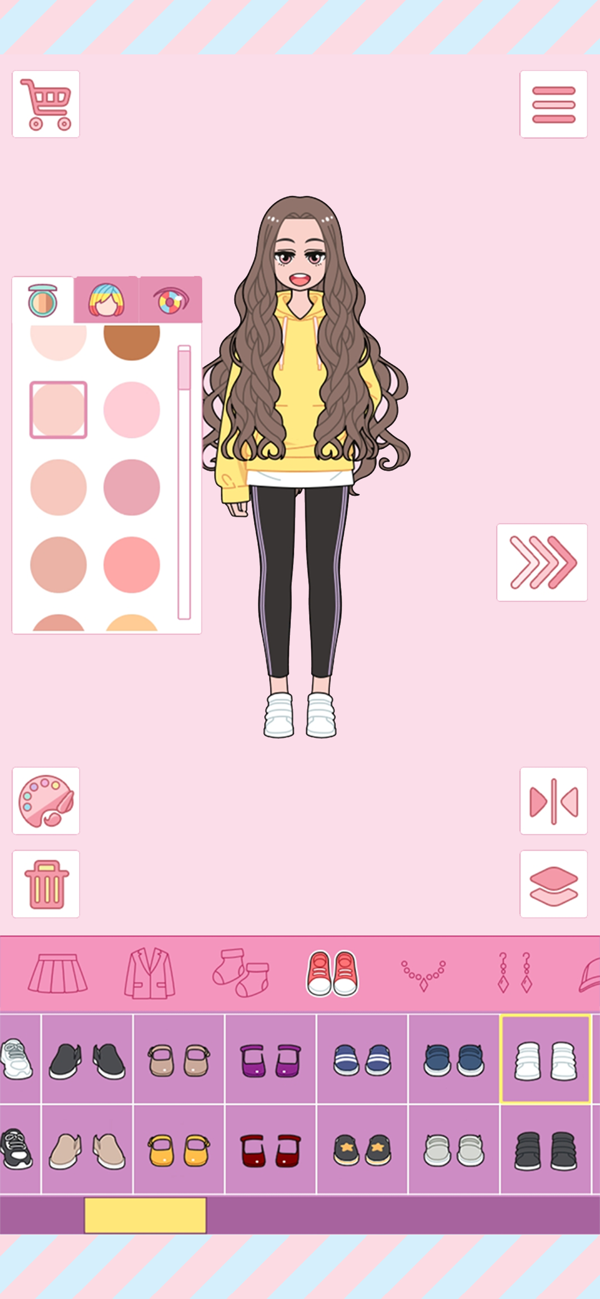
Task: Open the hamburger menu
Action: [553, 104]
